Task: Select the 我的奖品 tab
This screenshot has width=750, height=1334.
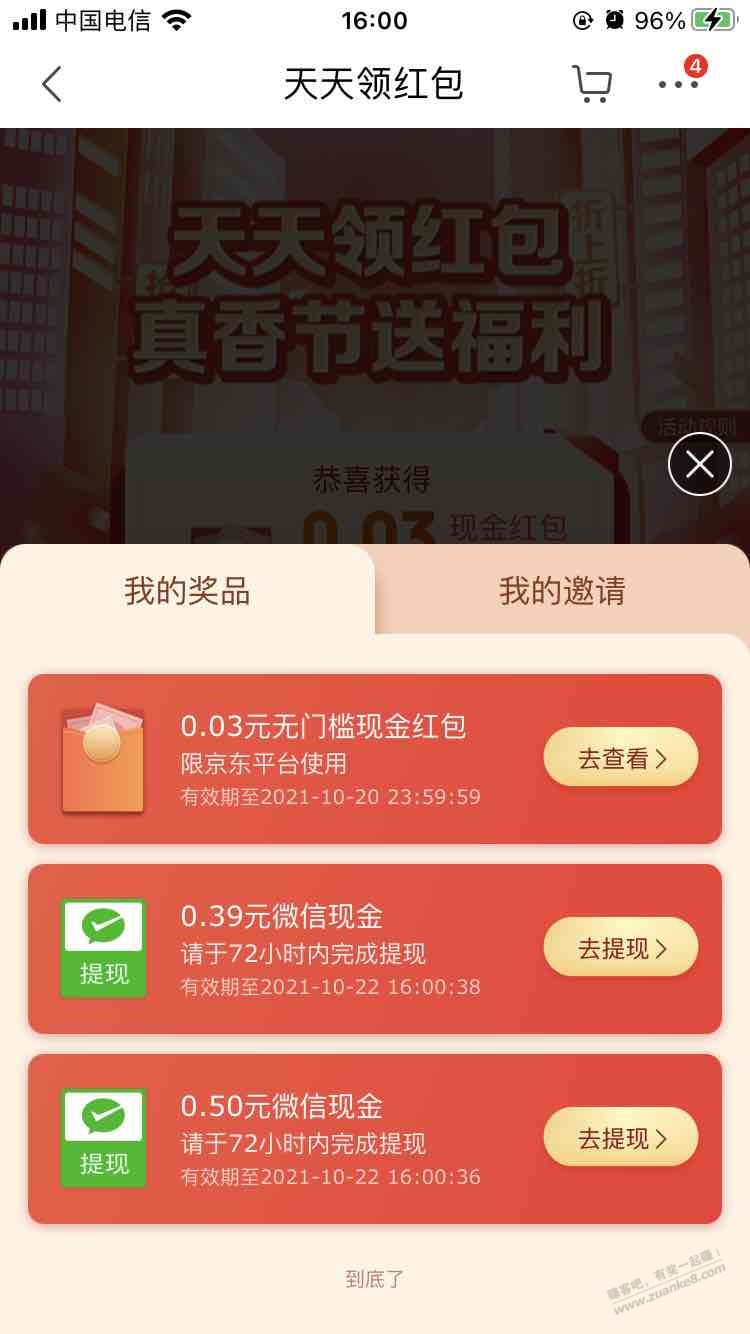Action: (187, 591)
